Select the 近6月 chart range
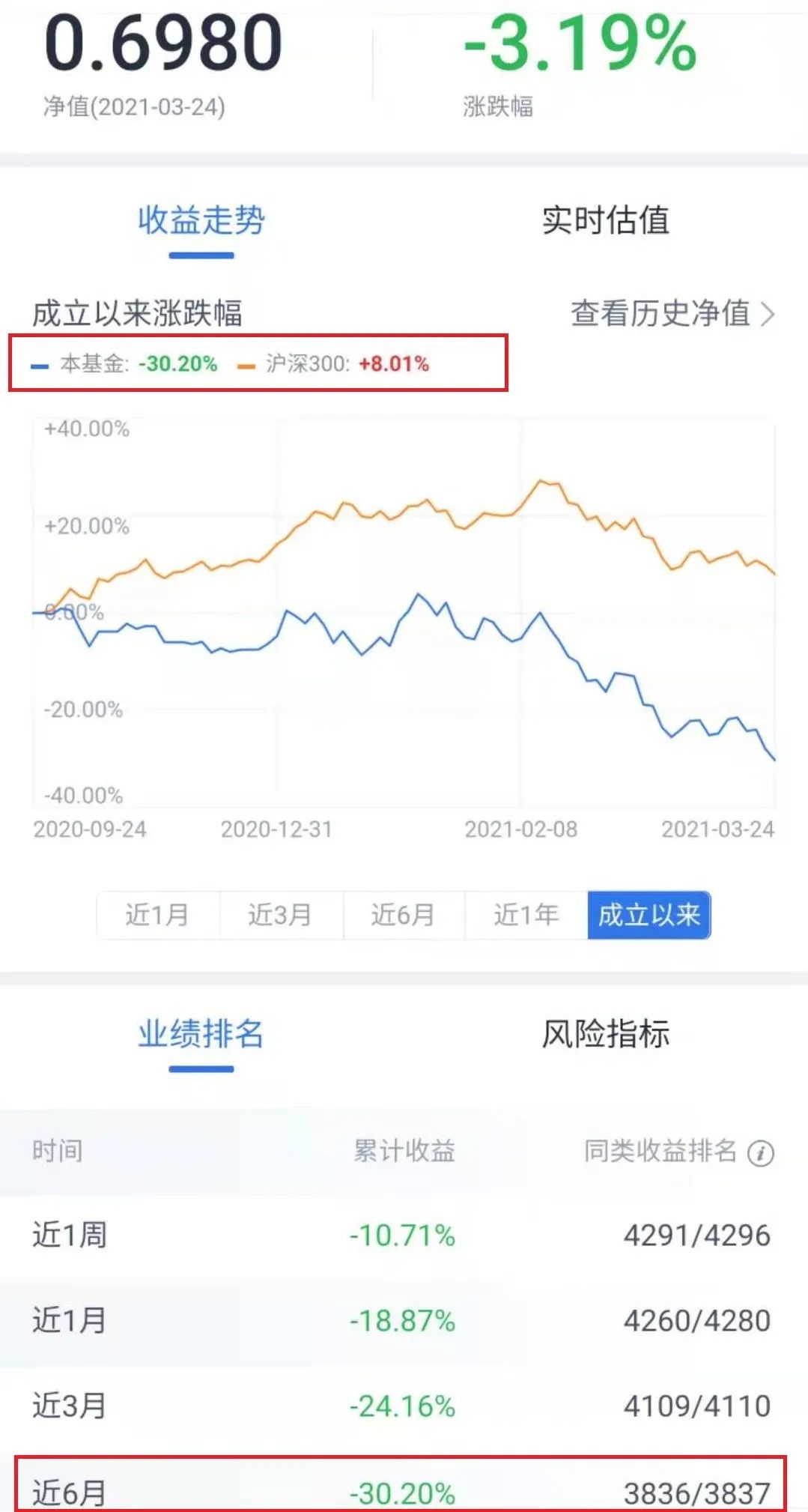 pyautogui.click(x=404, y=915)
